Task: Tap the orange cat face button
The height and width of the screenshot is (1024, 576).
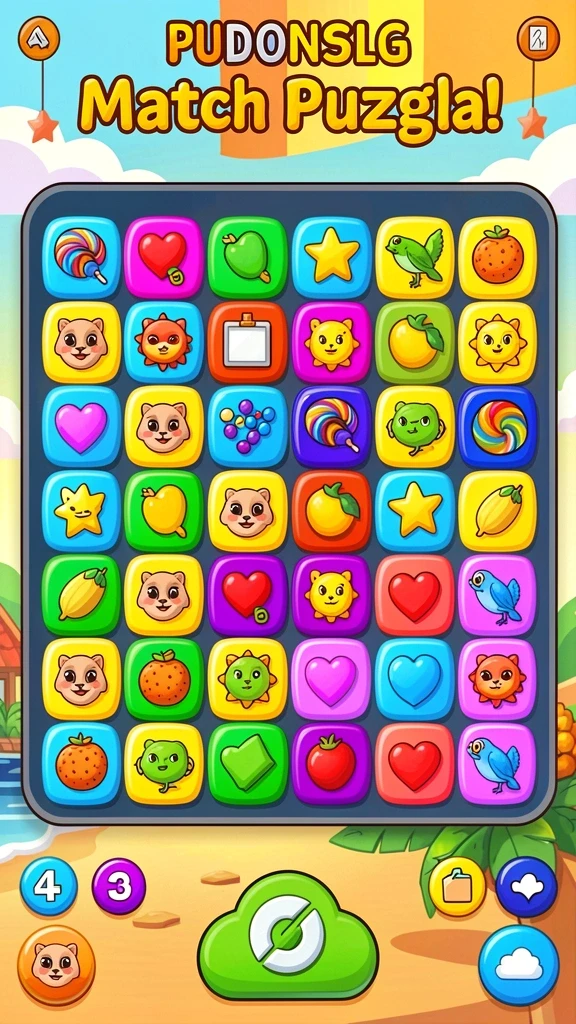Action: pyautogui.click(x=56, y=965)
